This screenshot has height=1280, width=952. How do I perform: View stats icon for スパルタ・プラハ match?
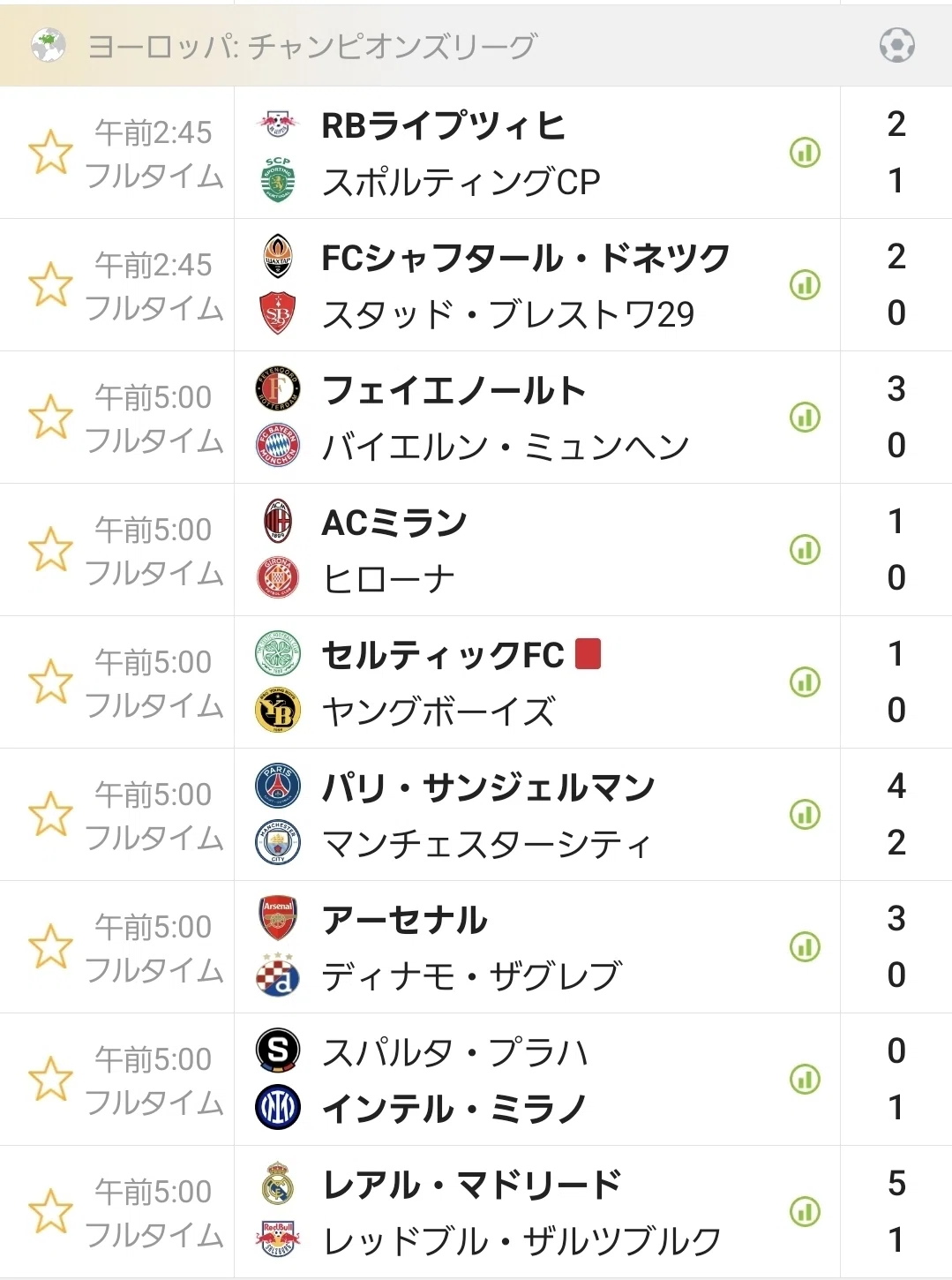point(805,1080)
